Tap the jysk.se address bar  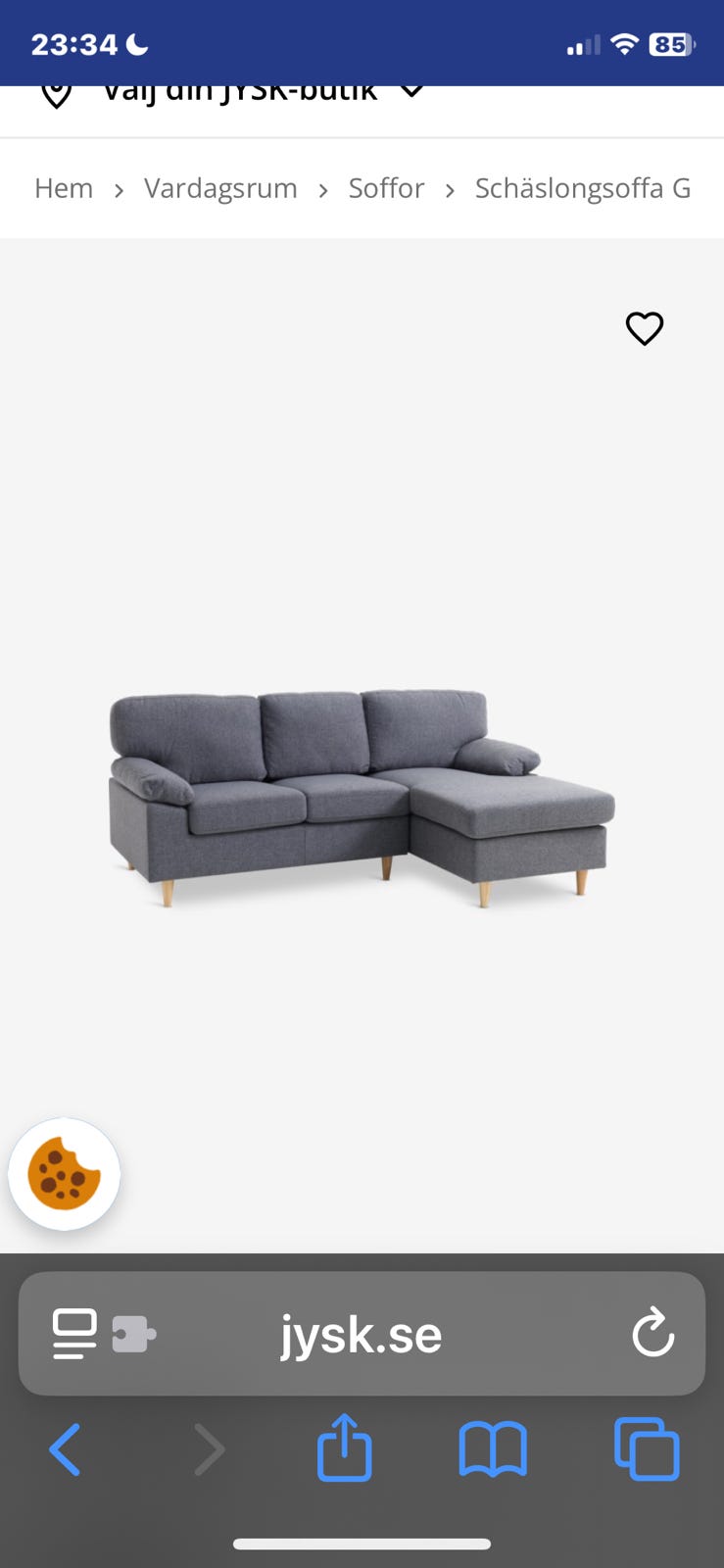pos(362,1335)
